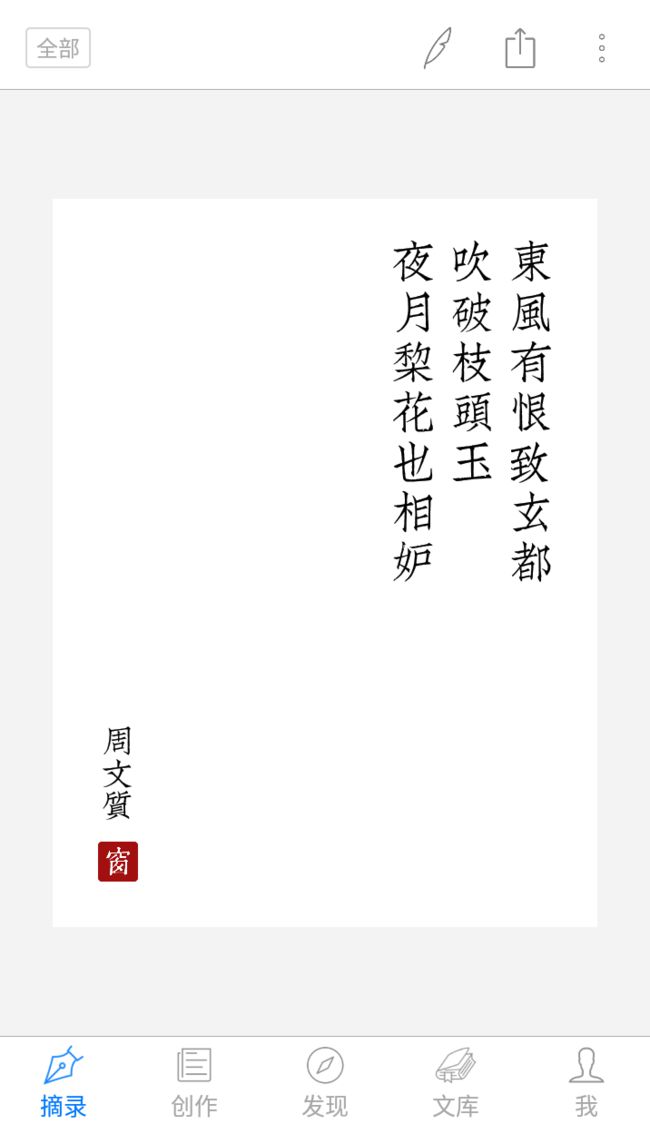Open the 文库 library tab
Screen dimensions: 650x1124
455,1082
